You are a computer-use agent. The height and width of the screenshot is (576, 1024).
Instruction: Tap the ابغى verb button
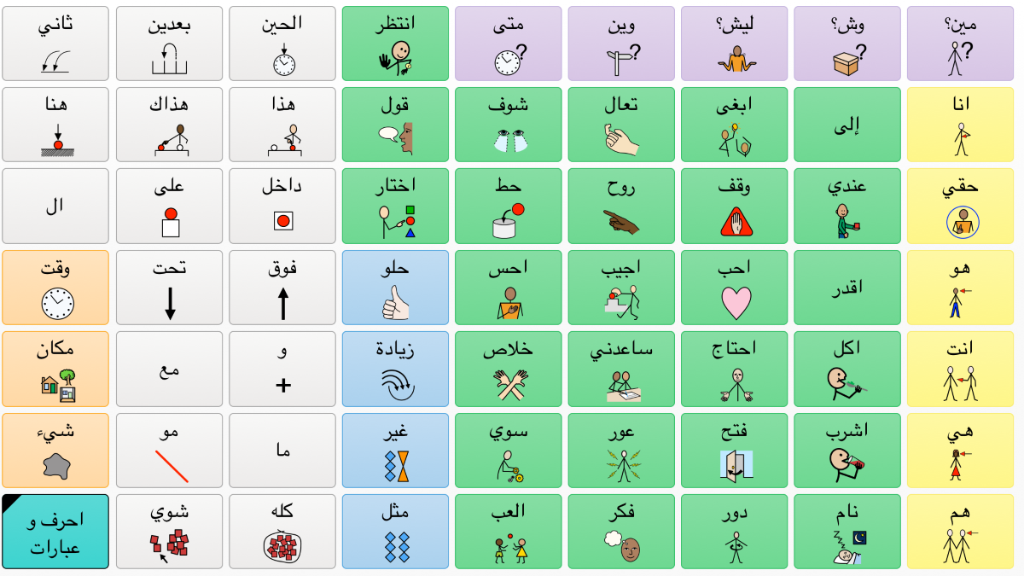[x=735, y=125]
